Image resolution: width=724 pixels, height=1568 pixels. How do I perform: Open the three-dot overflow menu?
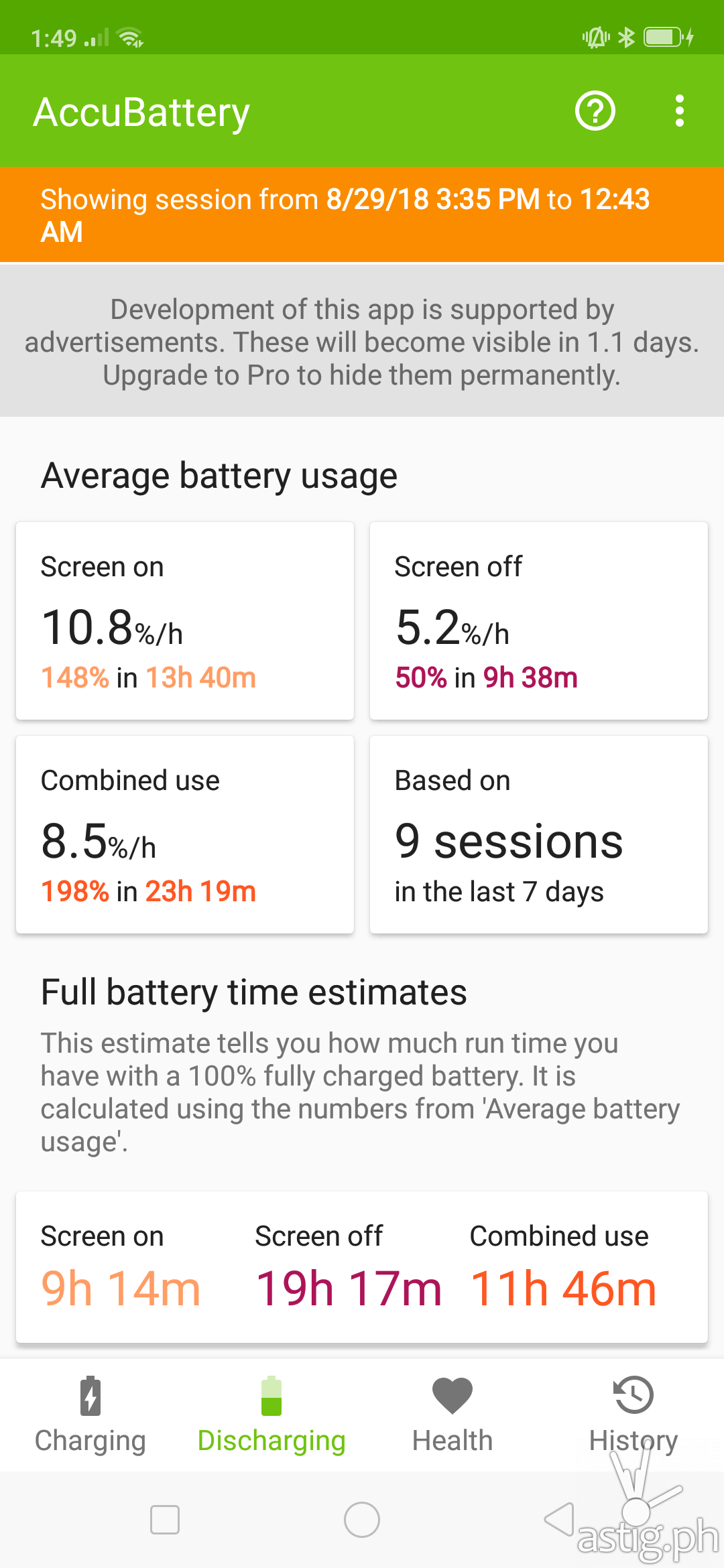point(680,111)
